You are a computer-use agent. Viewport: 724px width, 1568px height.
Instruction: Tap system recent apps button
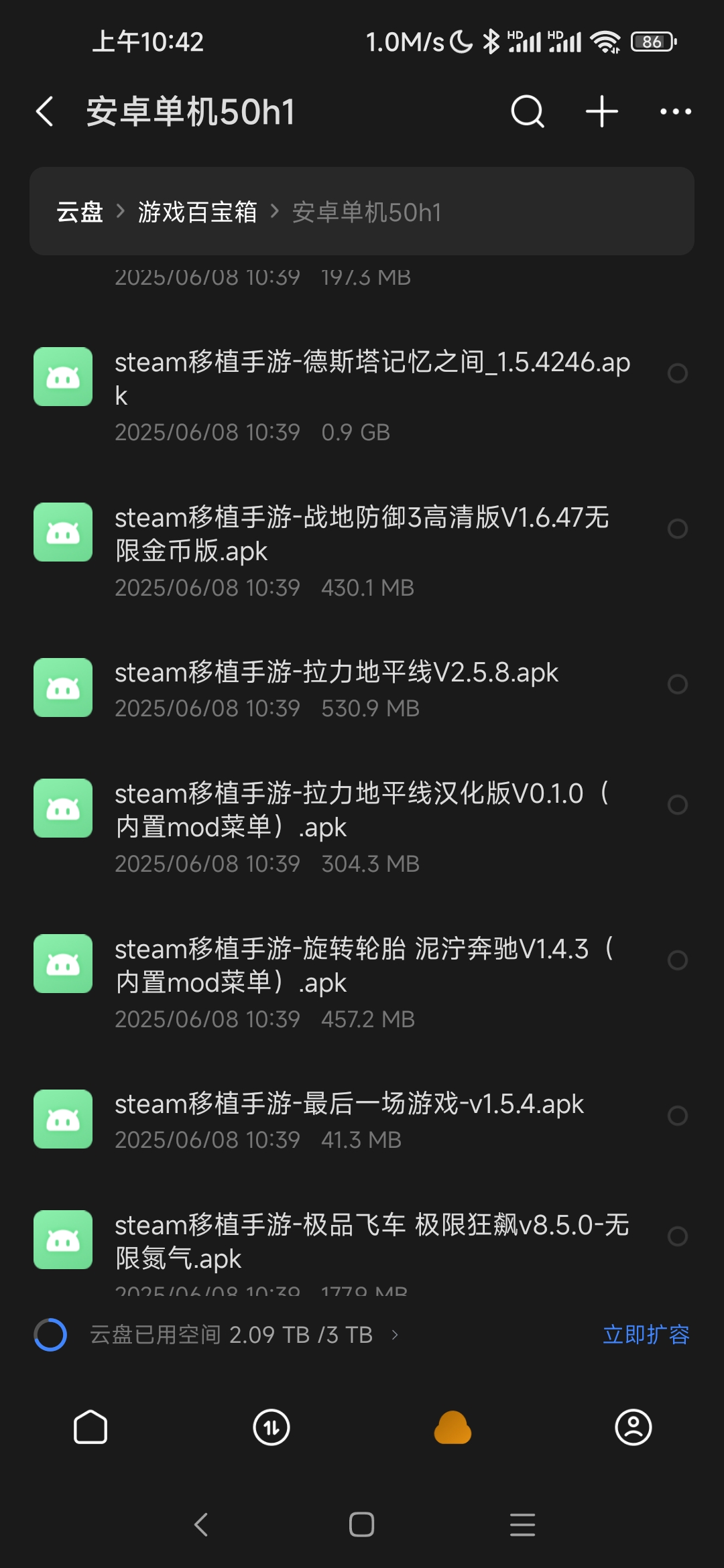[x=522, y=1525]
